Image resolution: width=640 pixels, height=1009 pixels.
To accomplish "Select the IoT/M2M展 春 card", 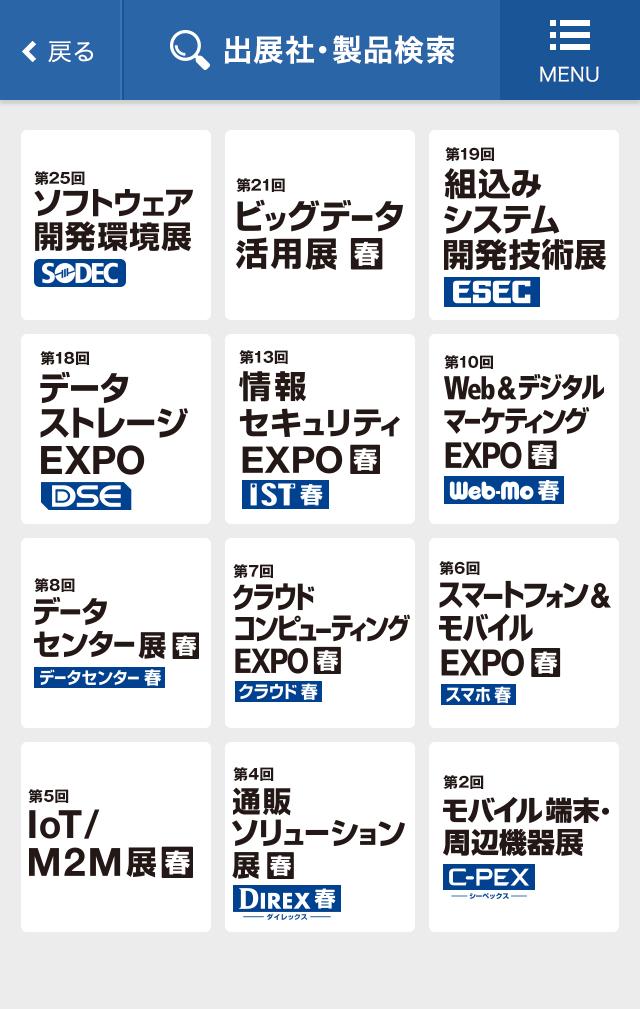I will click(116, 837).
